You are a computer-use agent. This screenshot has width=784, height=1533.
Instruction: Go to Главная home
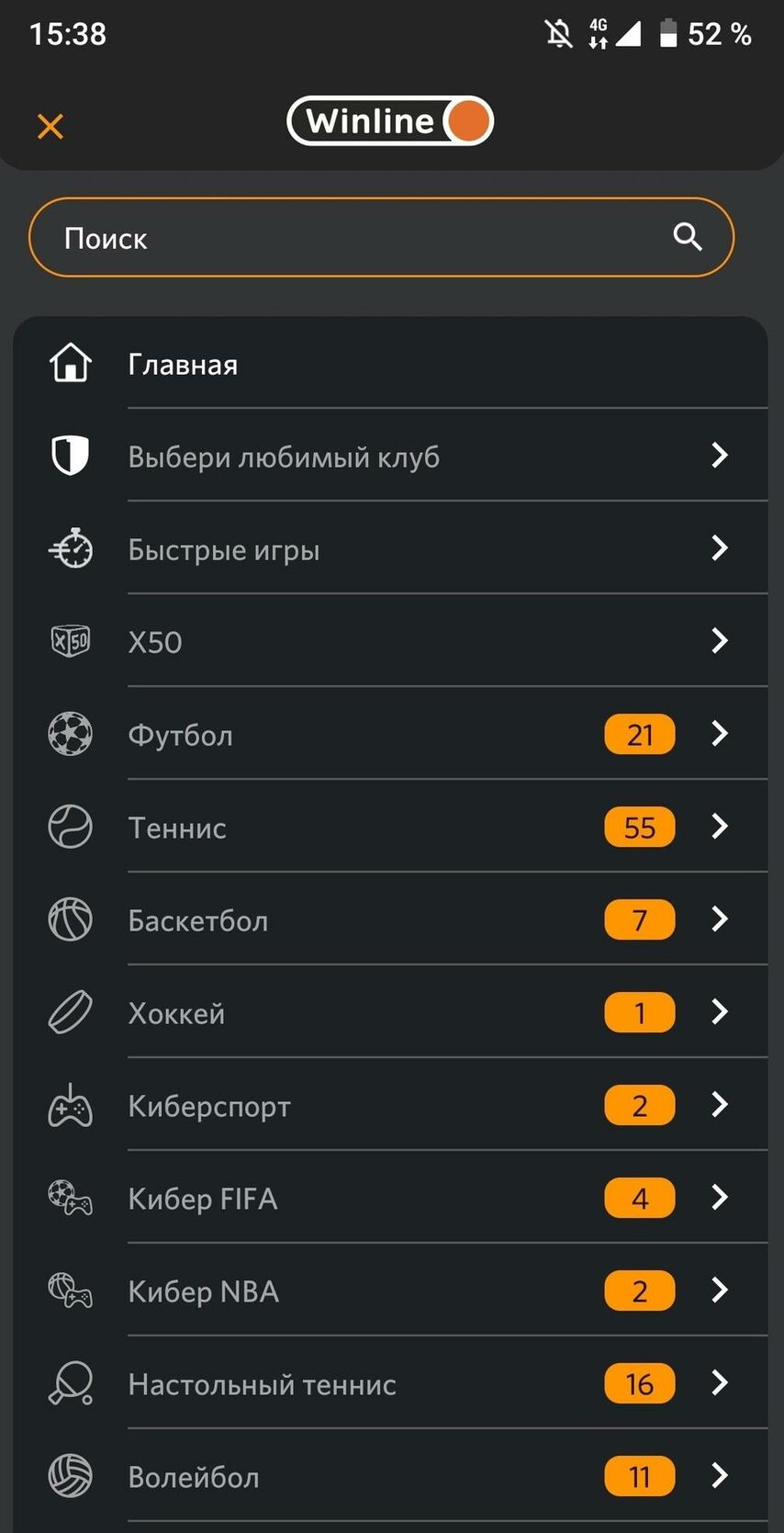[x=390, y=364]
